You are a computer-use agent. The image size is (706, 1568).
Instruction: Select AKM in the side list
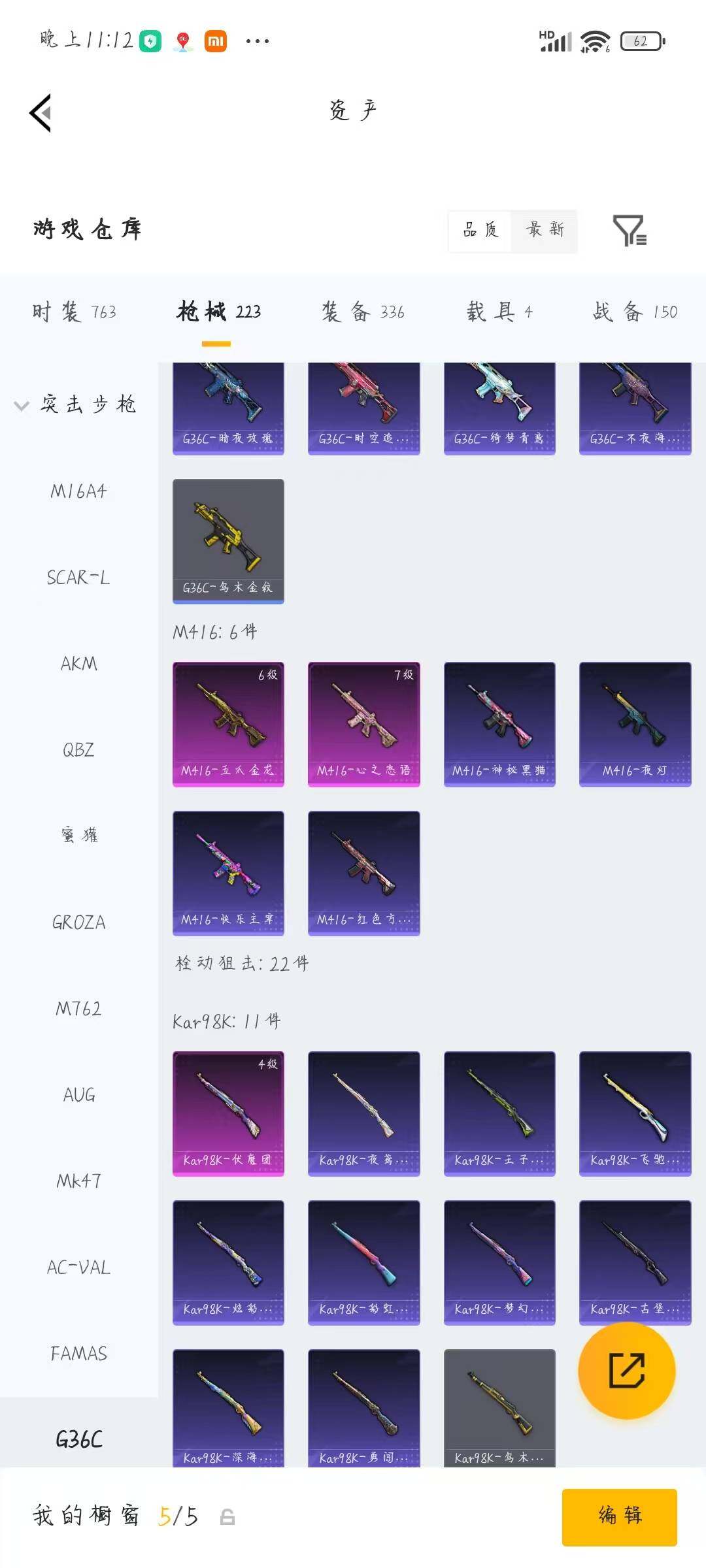coord(78,663)
